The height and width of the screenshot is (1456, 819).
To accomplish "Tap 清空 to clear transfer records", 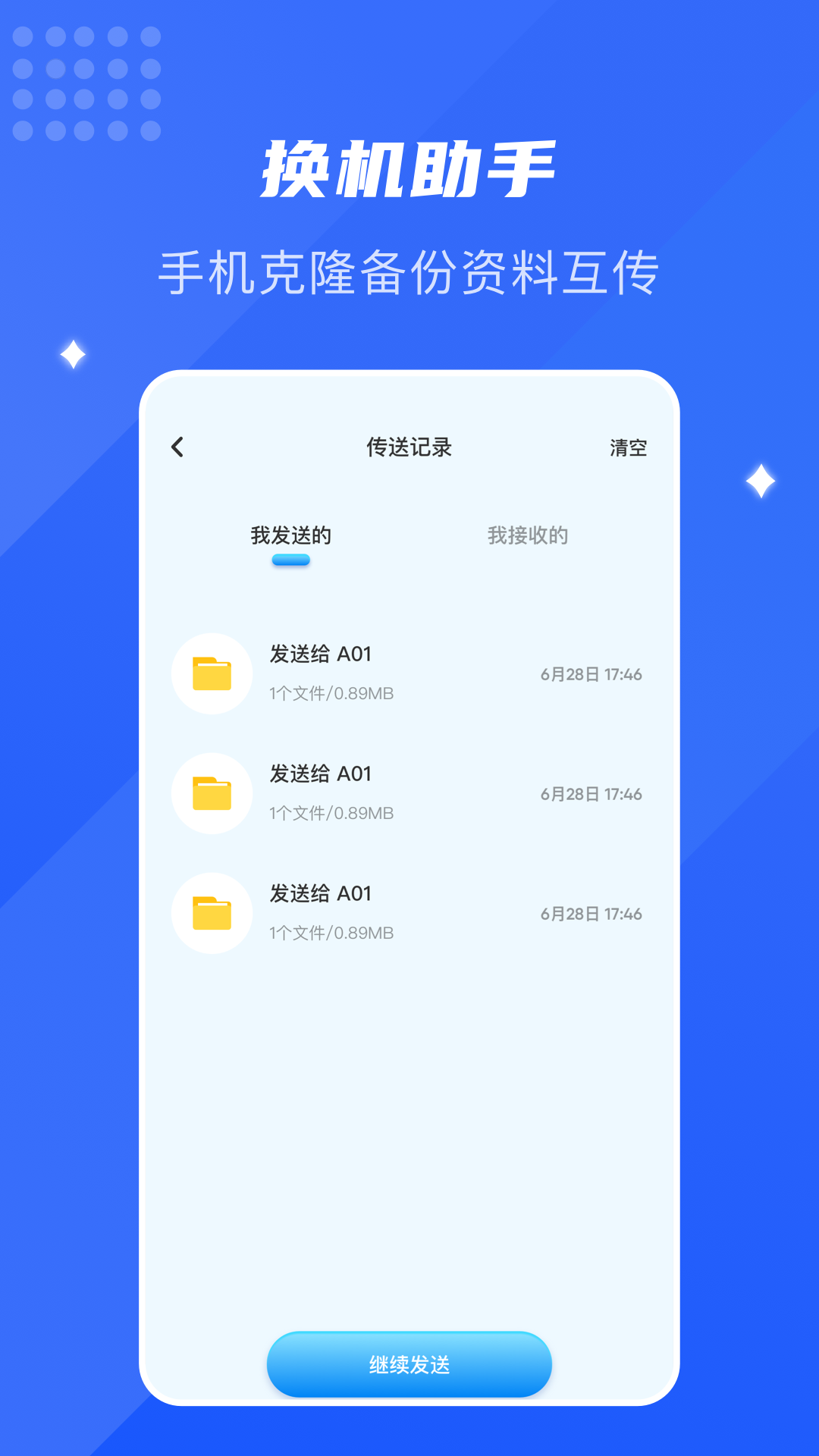I will (626, 448).
